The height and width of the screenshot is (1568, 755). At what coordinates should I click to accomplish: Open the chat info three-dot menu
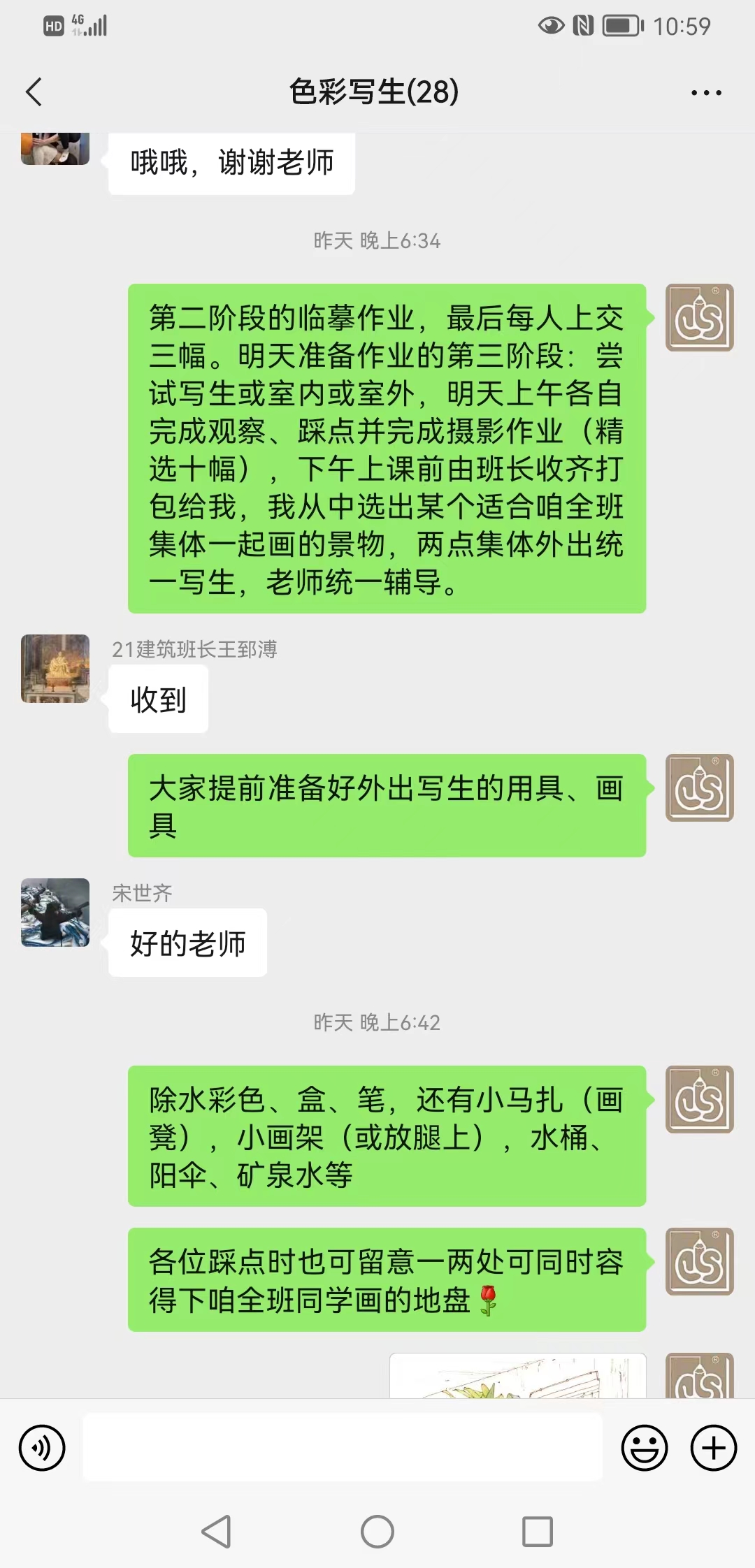point(706,92)
